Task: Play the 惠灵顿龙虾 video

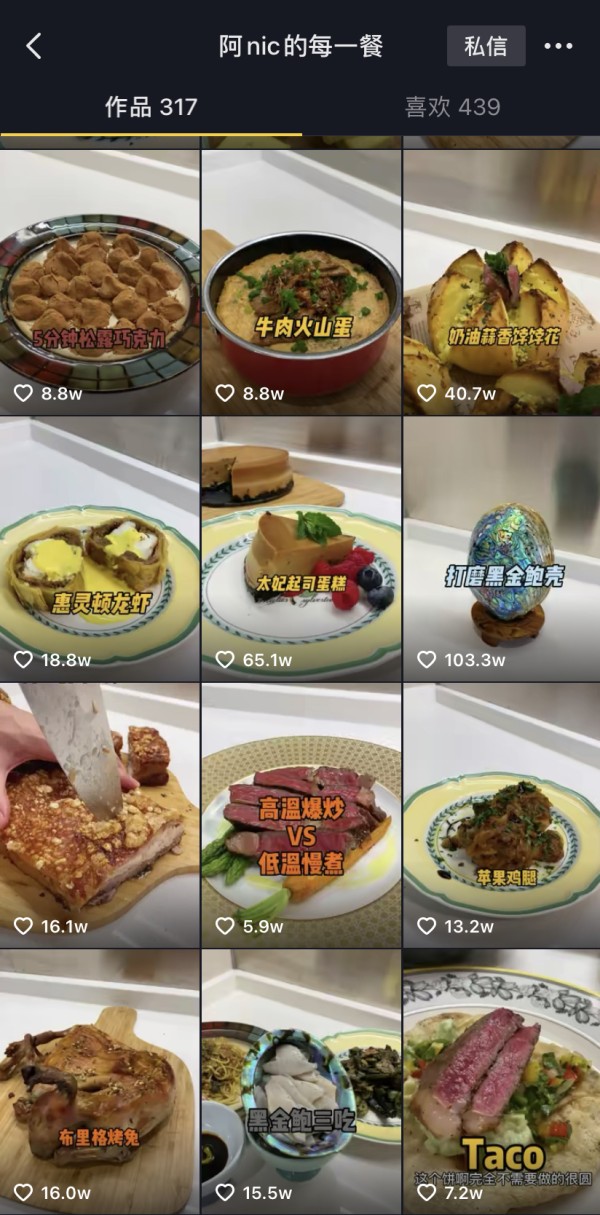Action: (x=99, y=548)
